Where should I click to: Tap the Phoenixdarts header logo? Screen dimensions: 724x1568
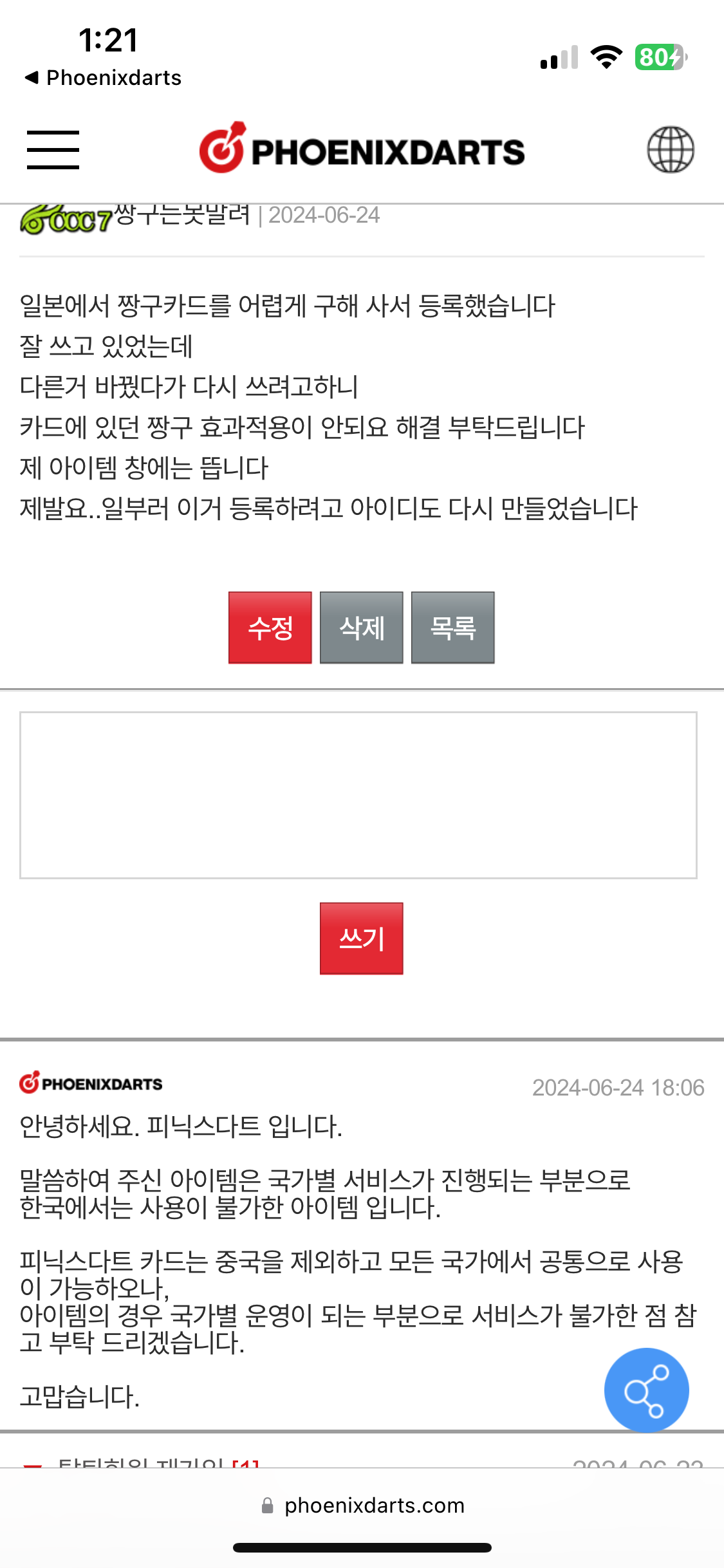tap(362, 149)
